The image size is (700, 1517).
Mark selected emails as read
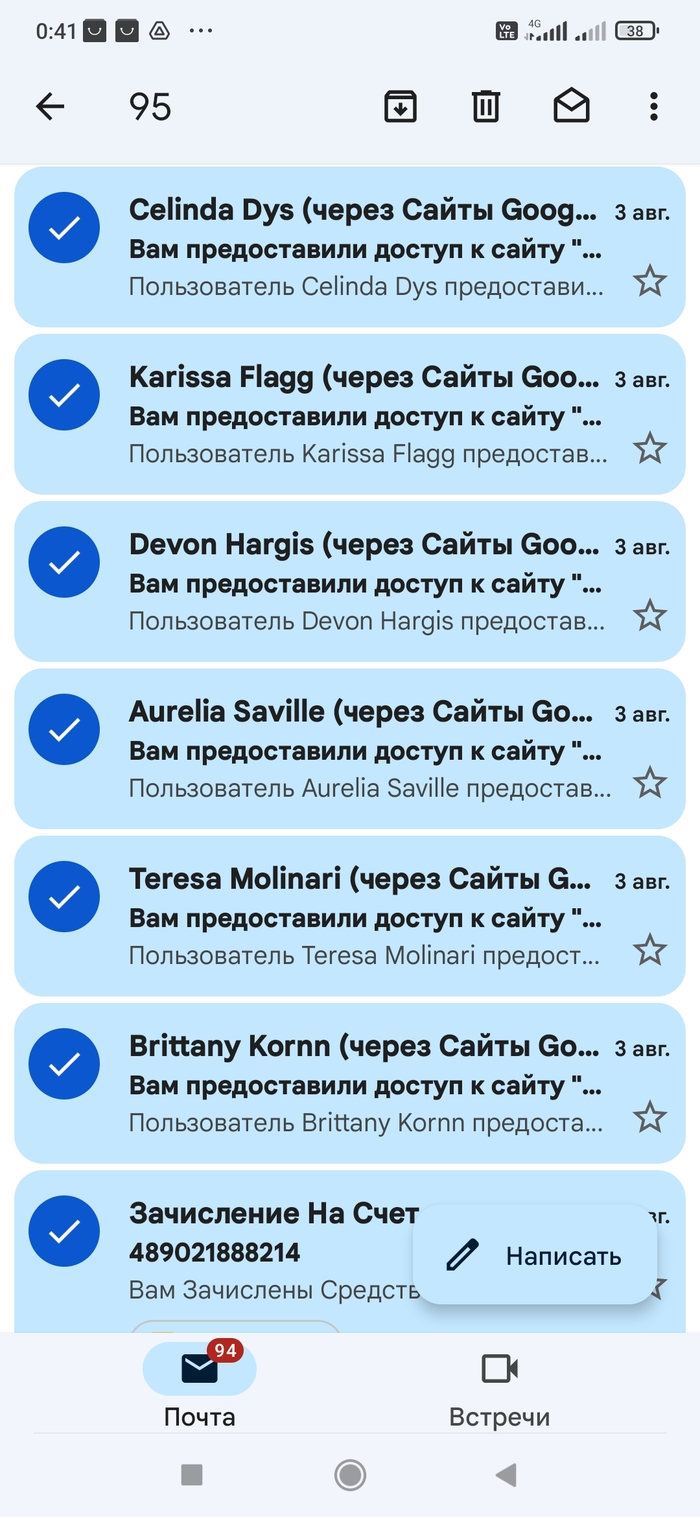point(571,106)
